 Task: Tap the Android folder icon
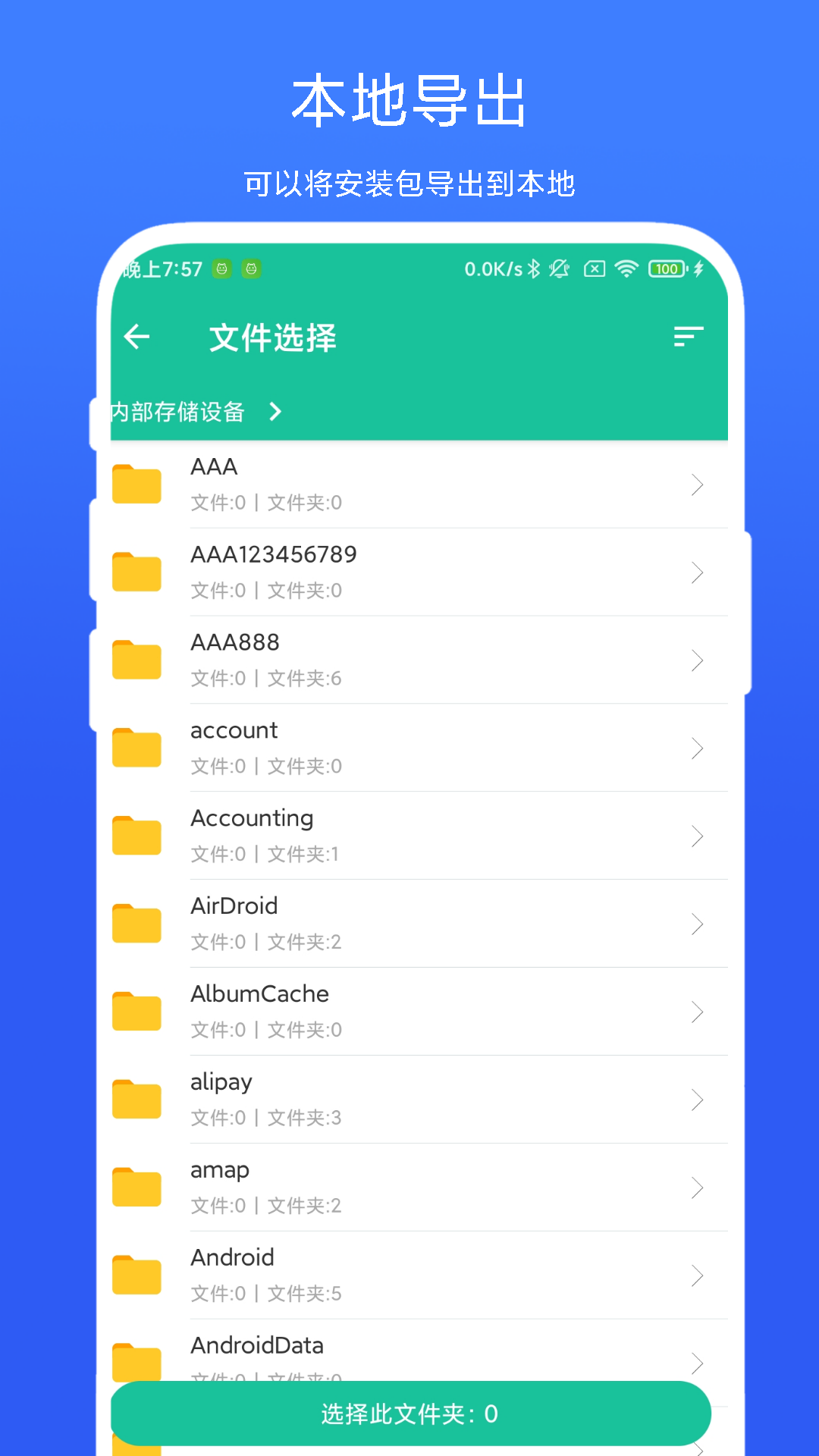(136, 1275)
